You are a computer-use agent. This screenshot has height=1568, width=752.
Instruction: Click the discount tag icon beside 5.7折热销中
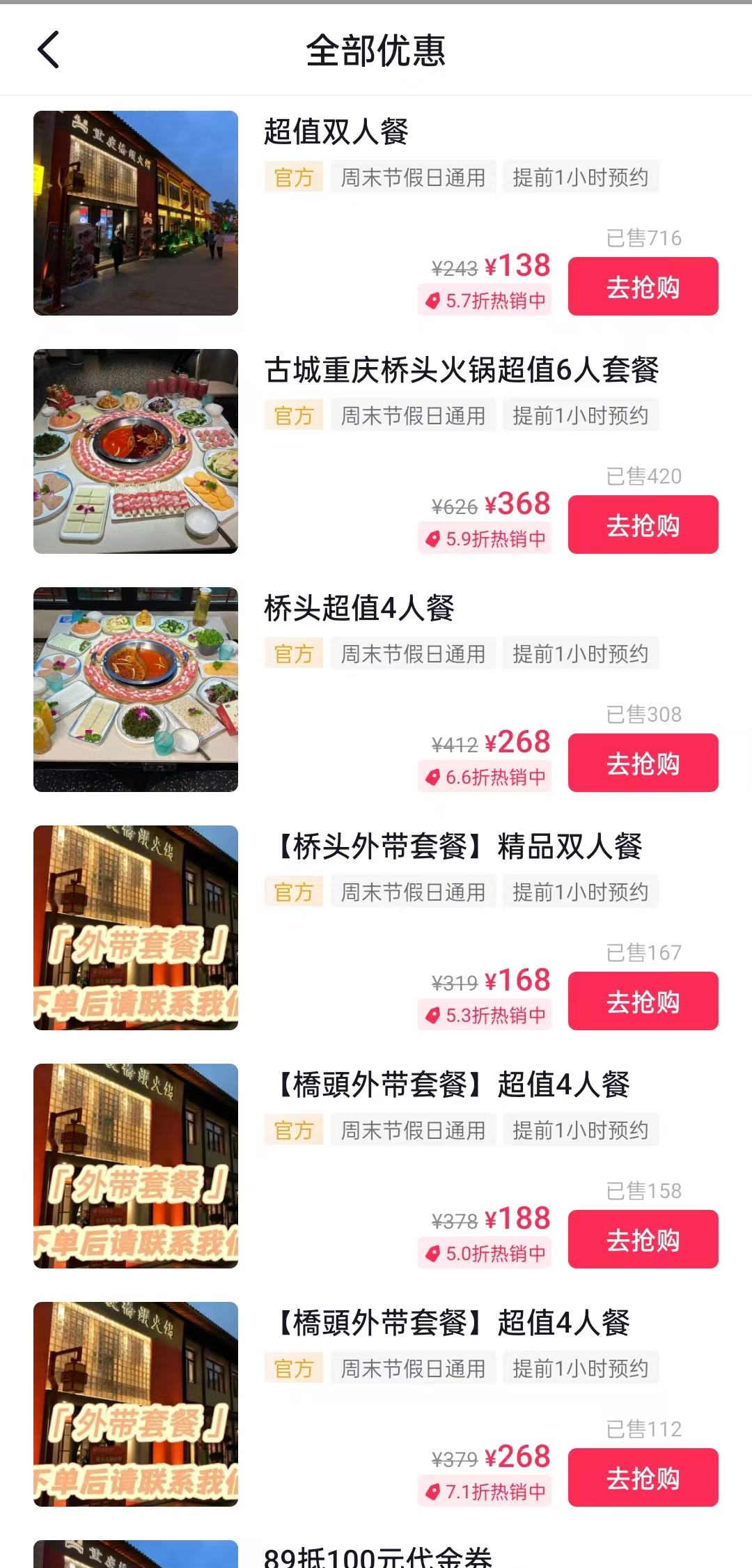click(432, 300)
